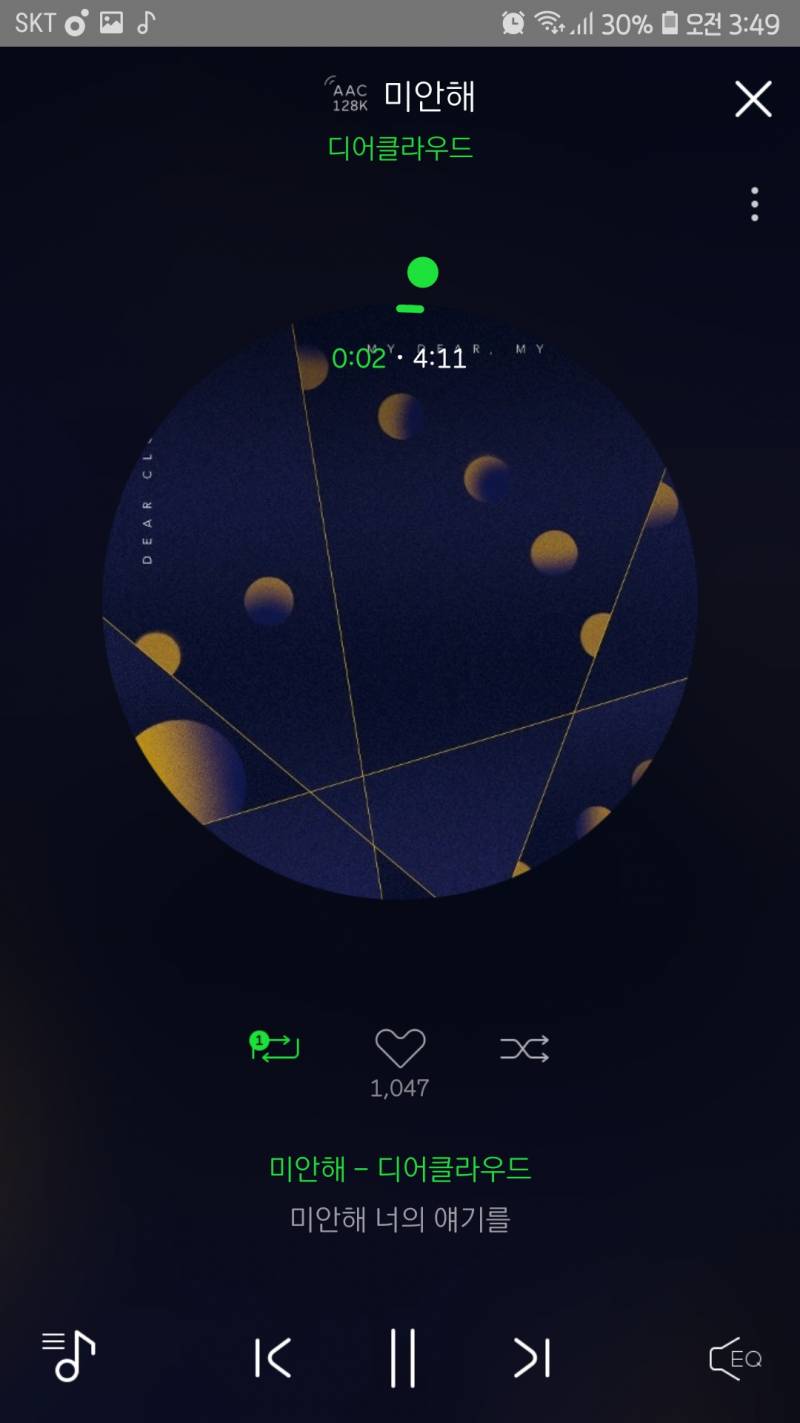
Task: Tap the album artwork circle
Action: point(400,620)
